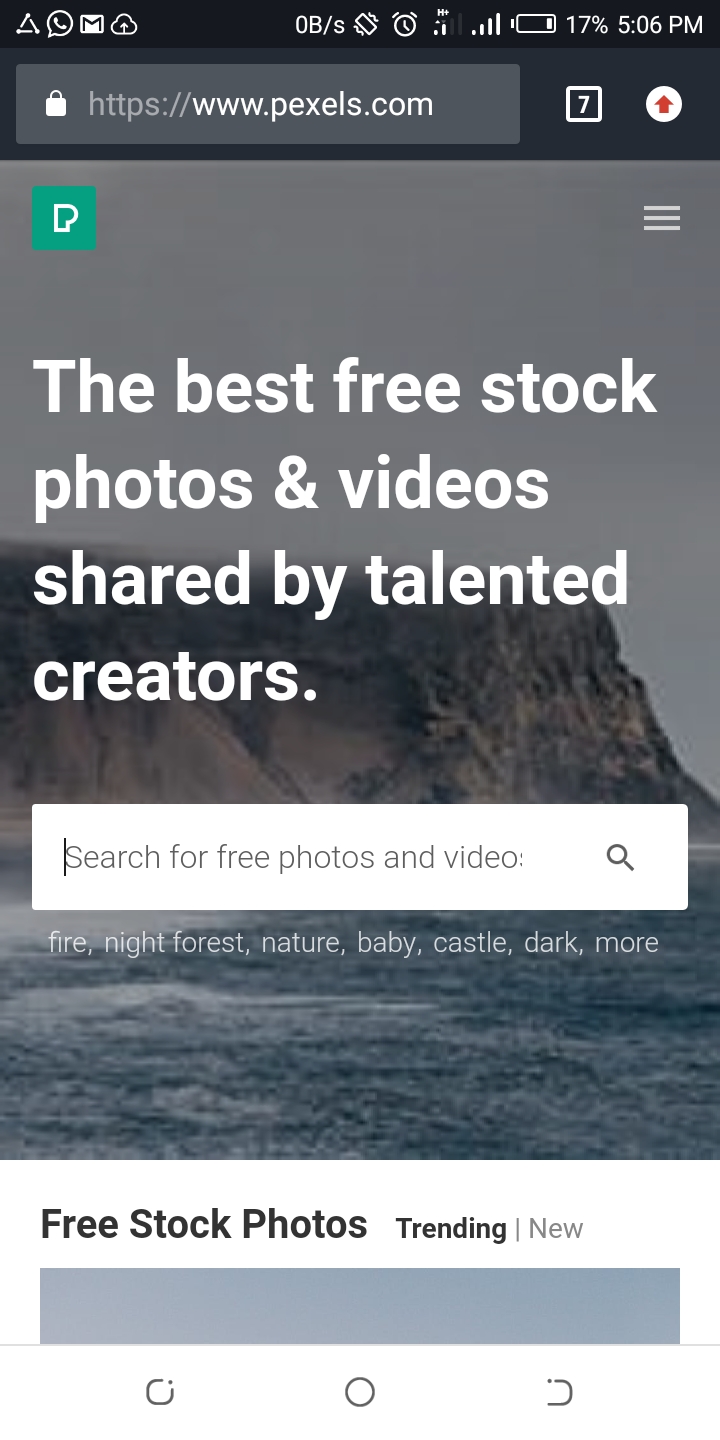Switch to New photos
This screenshot has width=720, height=1440.
coord(555,1228)
